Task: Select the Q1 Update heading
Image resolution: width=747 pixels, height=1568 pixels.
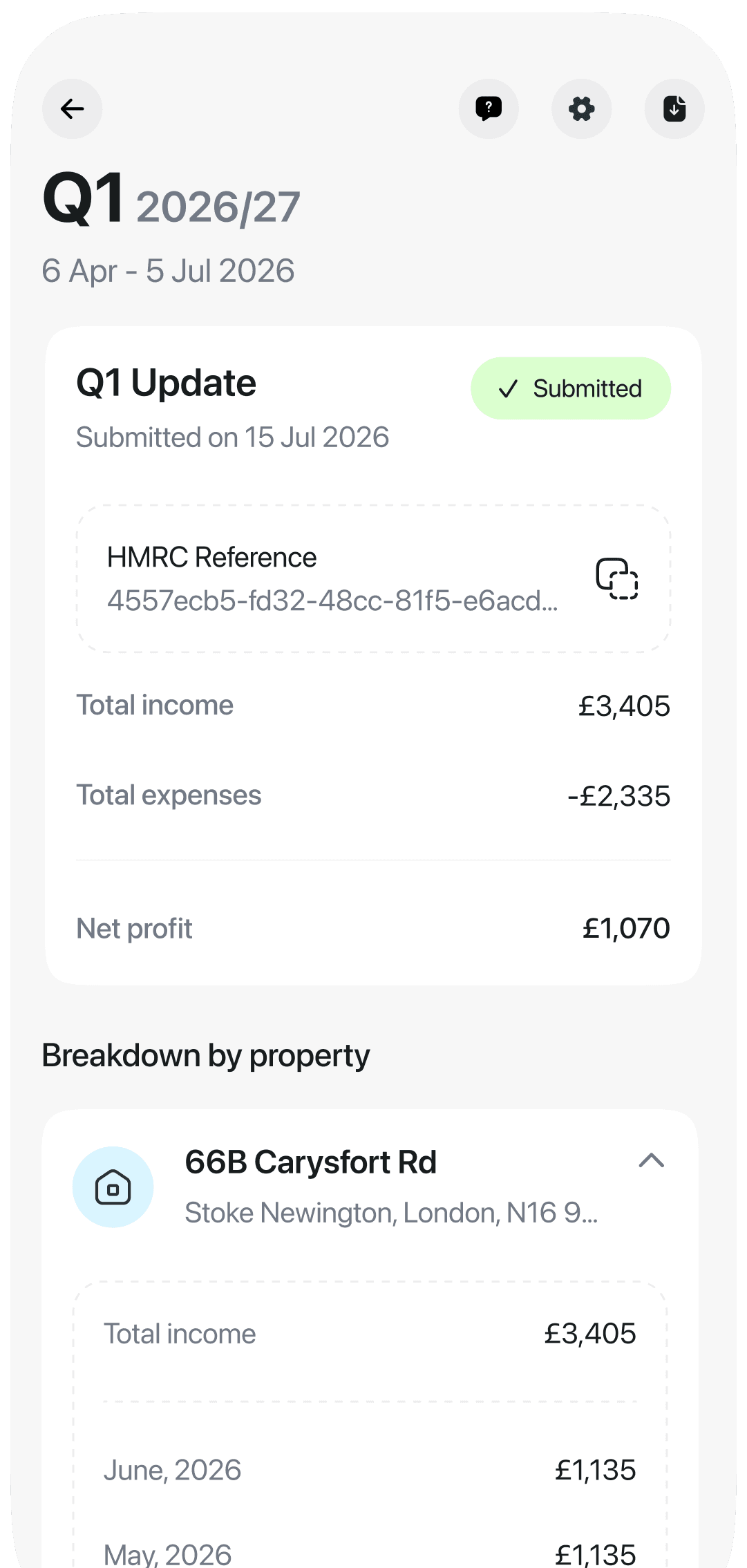Action: pyautogui.click(x=166, y=382)
